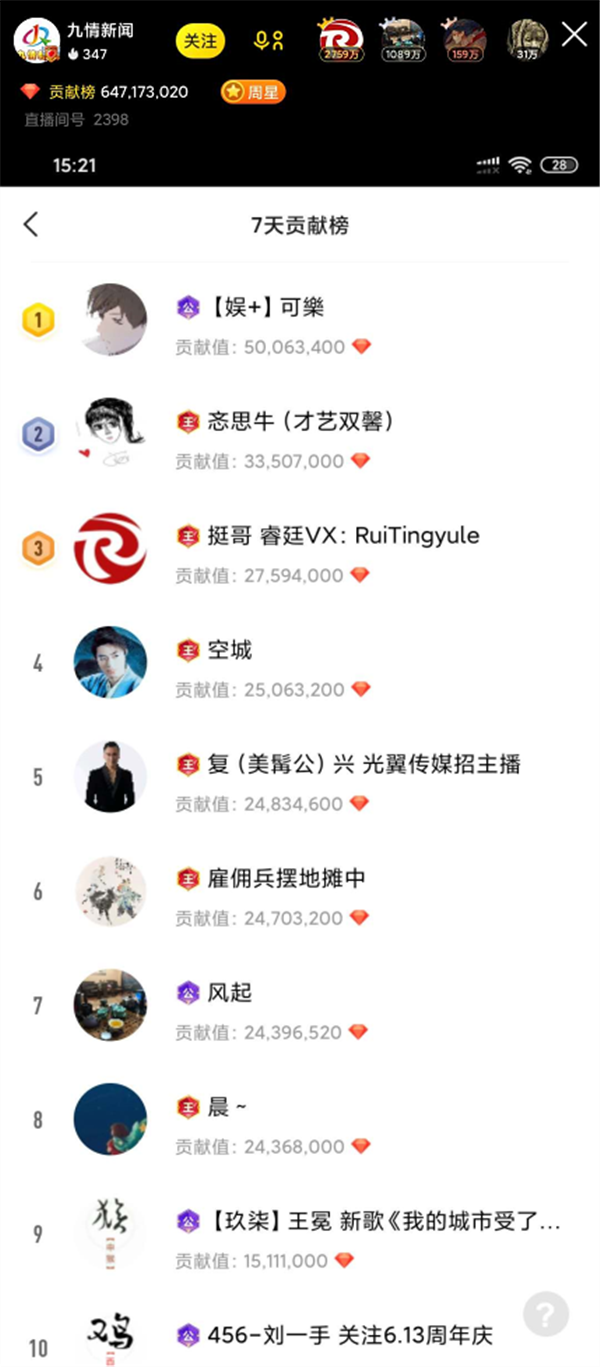Open 【玖柒】王冕 contributor row

[x=300, y=1232]
